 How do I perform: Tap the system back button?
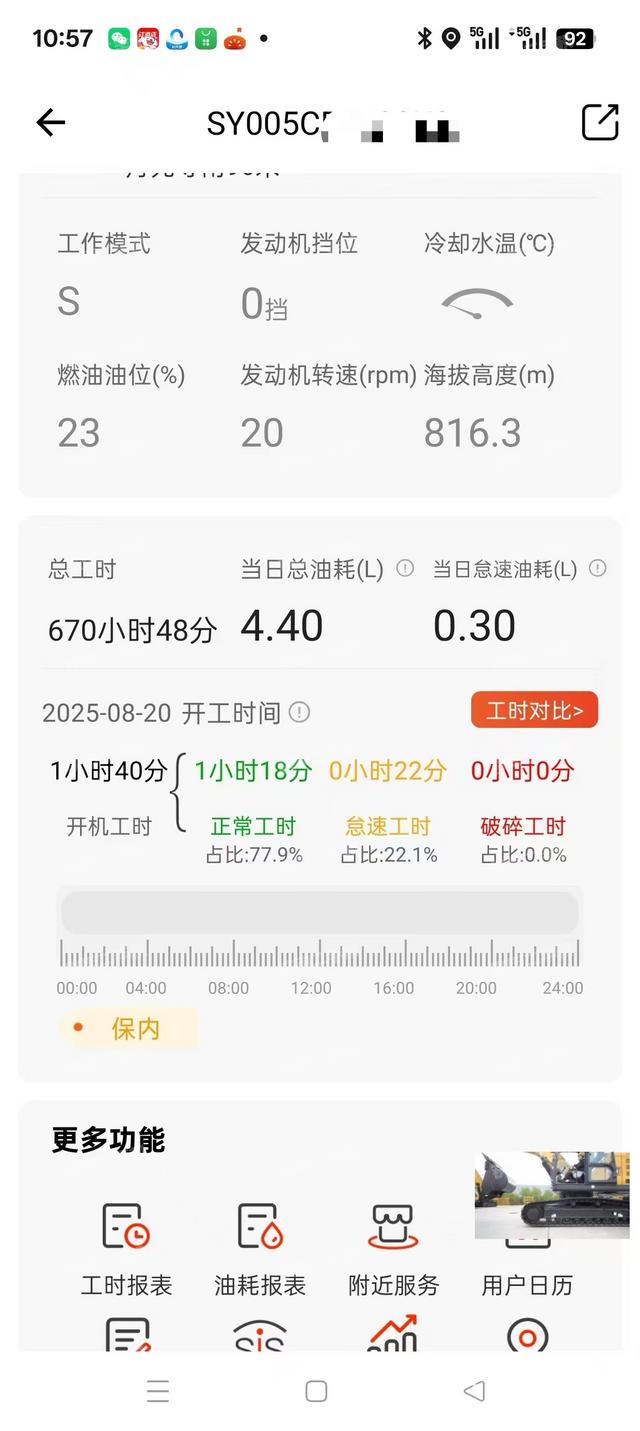point(474,1391)
